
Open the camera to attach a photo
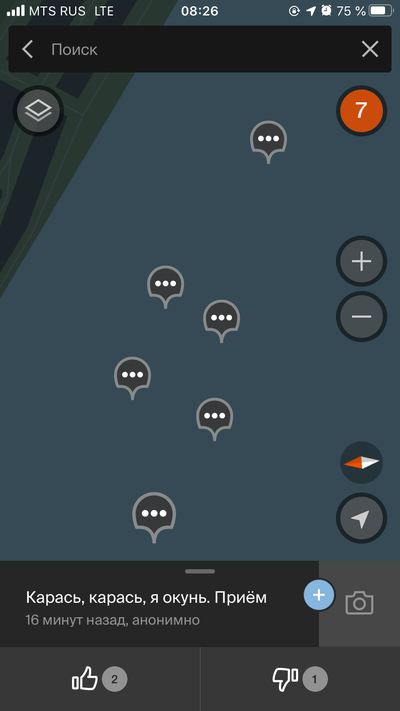click(359, 603)
